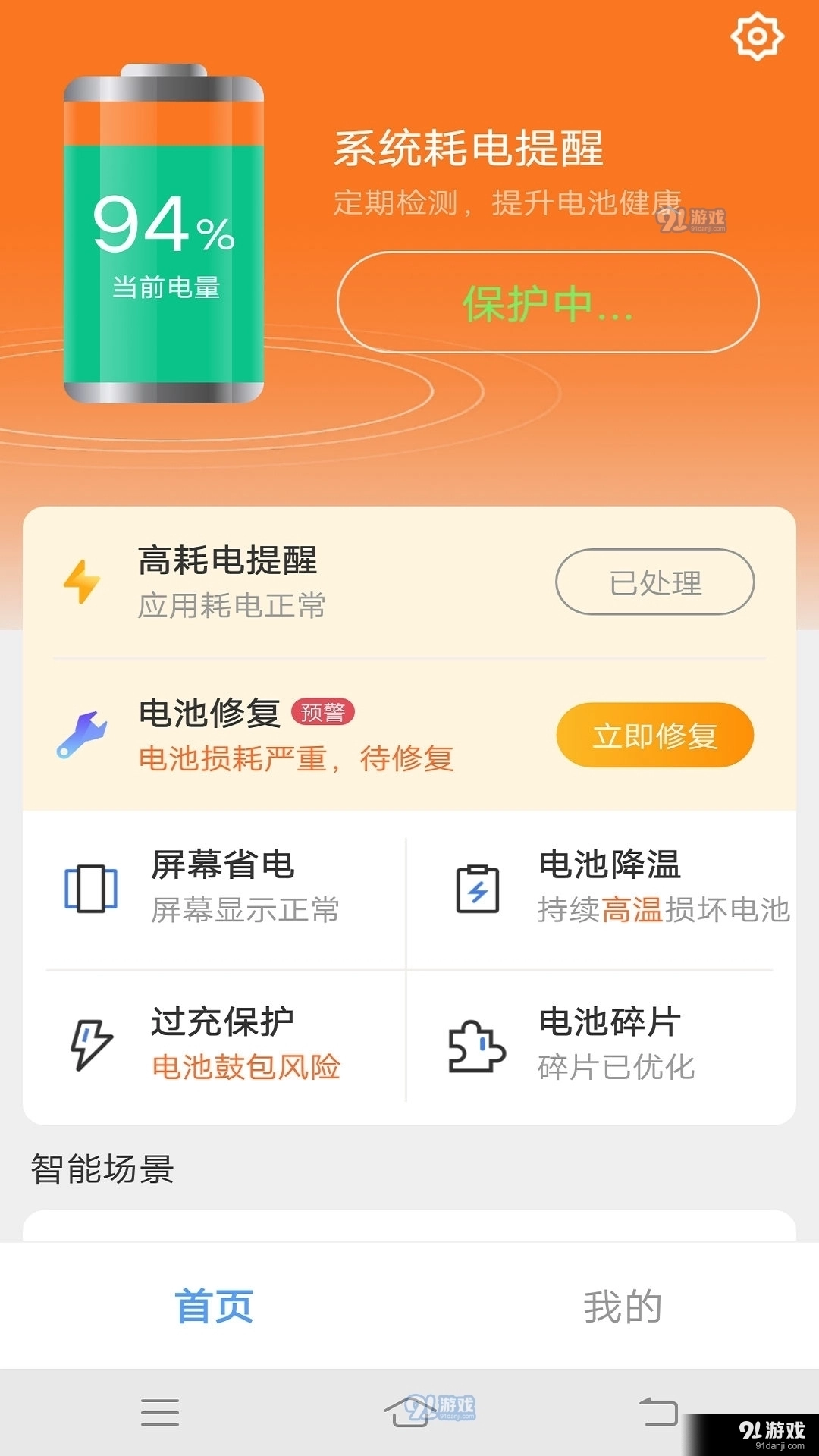This screenshot has width=819, height=1456.
Task: Open the 电池损耗严重 repair warning text
Action: pos(296,761)
